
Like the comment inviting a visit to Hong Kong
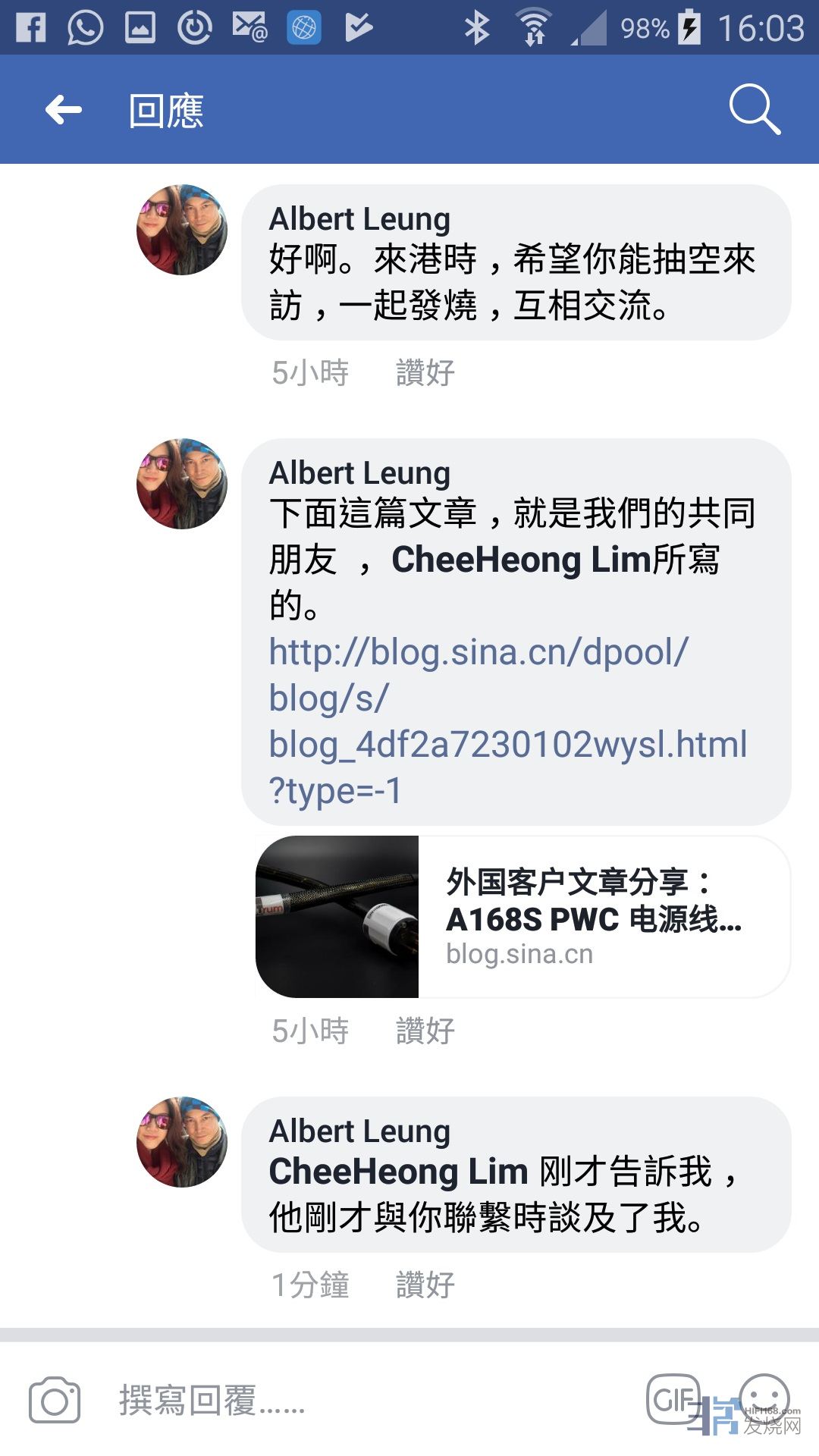[x=425, y=372]
